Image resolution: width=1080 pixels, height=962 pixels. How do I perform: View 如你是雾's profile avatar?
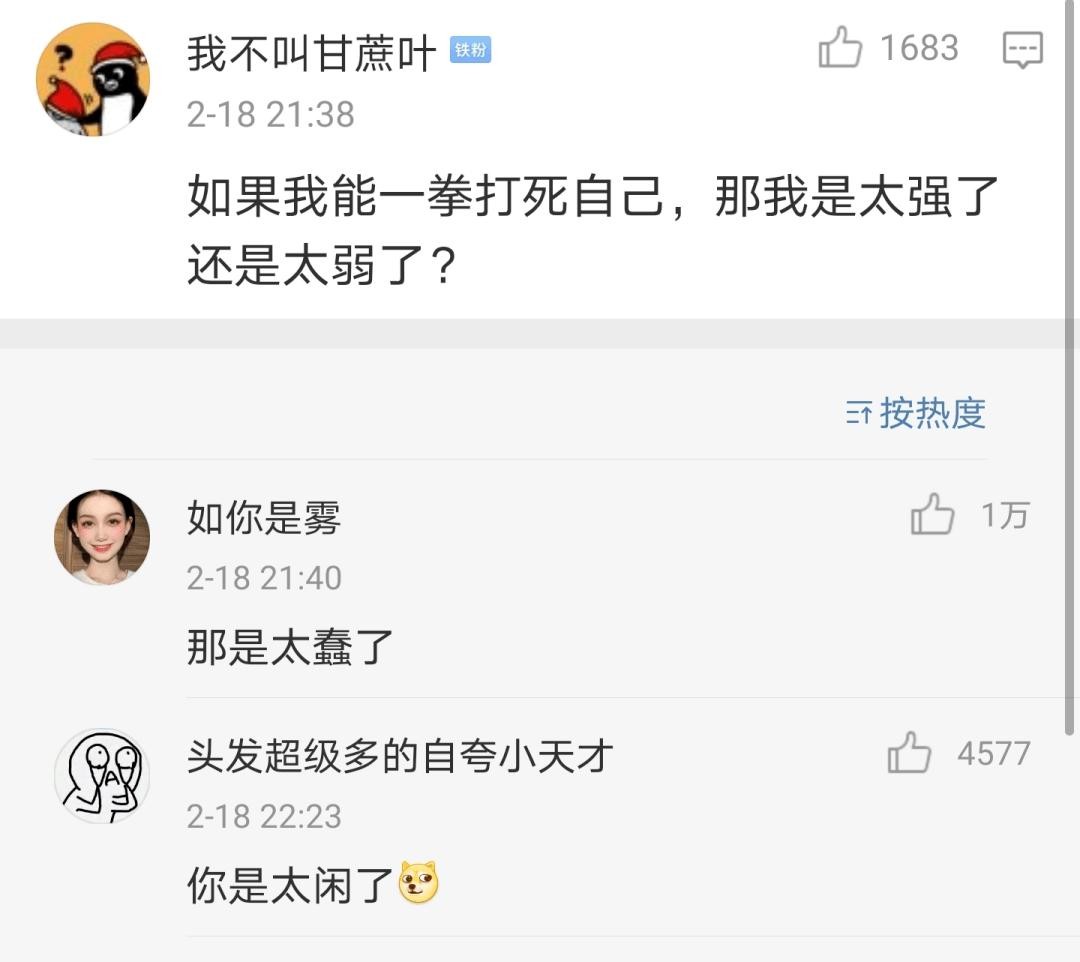[x=101, y=538]
